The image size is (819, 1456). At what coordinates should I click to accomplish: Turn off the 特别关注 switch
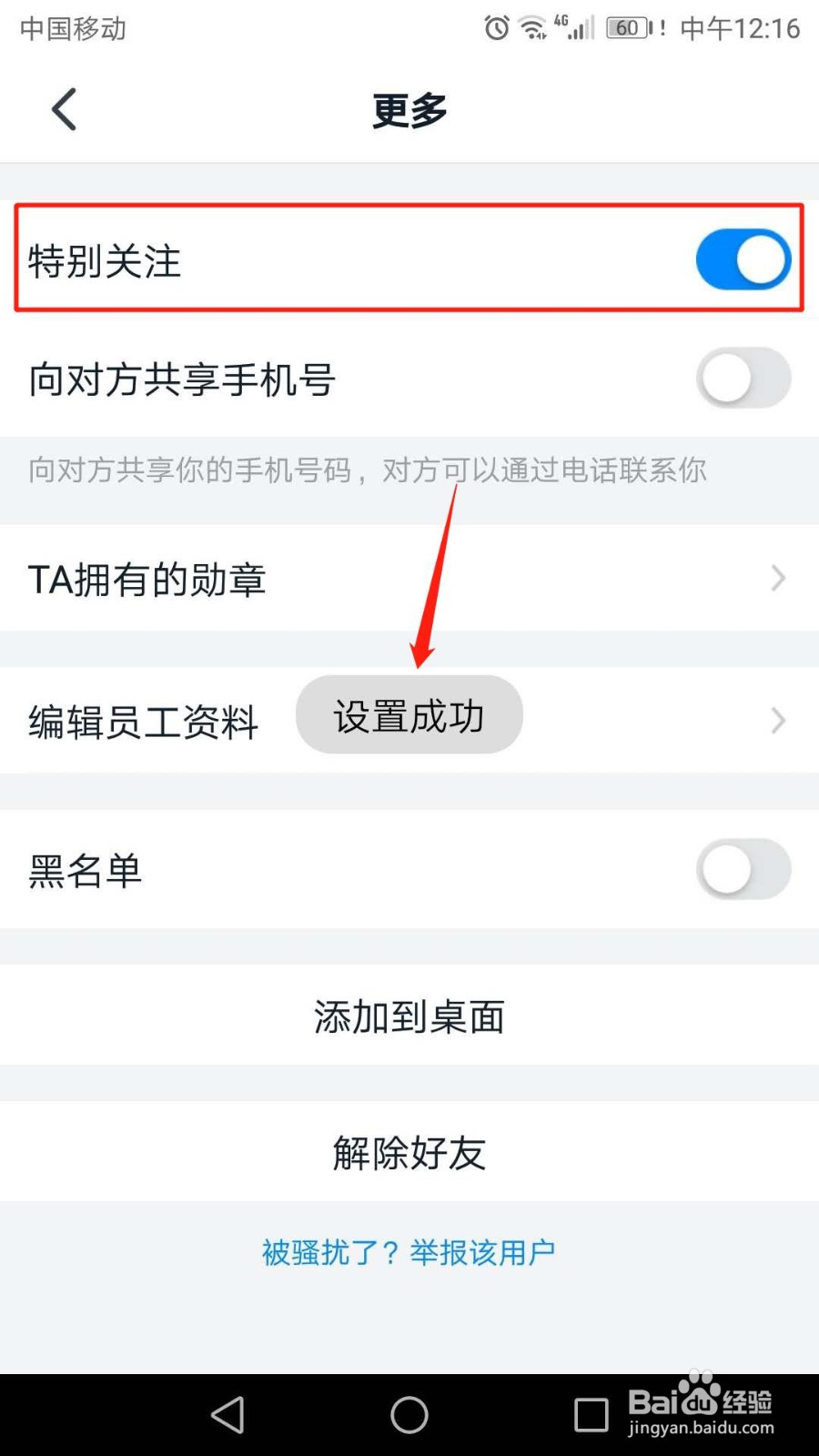click(x=743, y=259)
